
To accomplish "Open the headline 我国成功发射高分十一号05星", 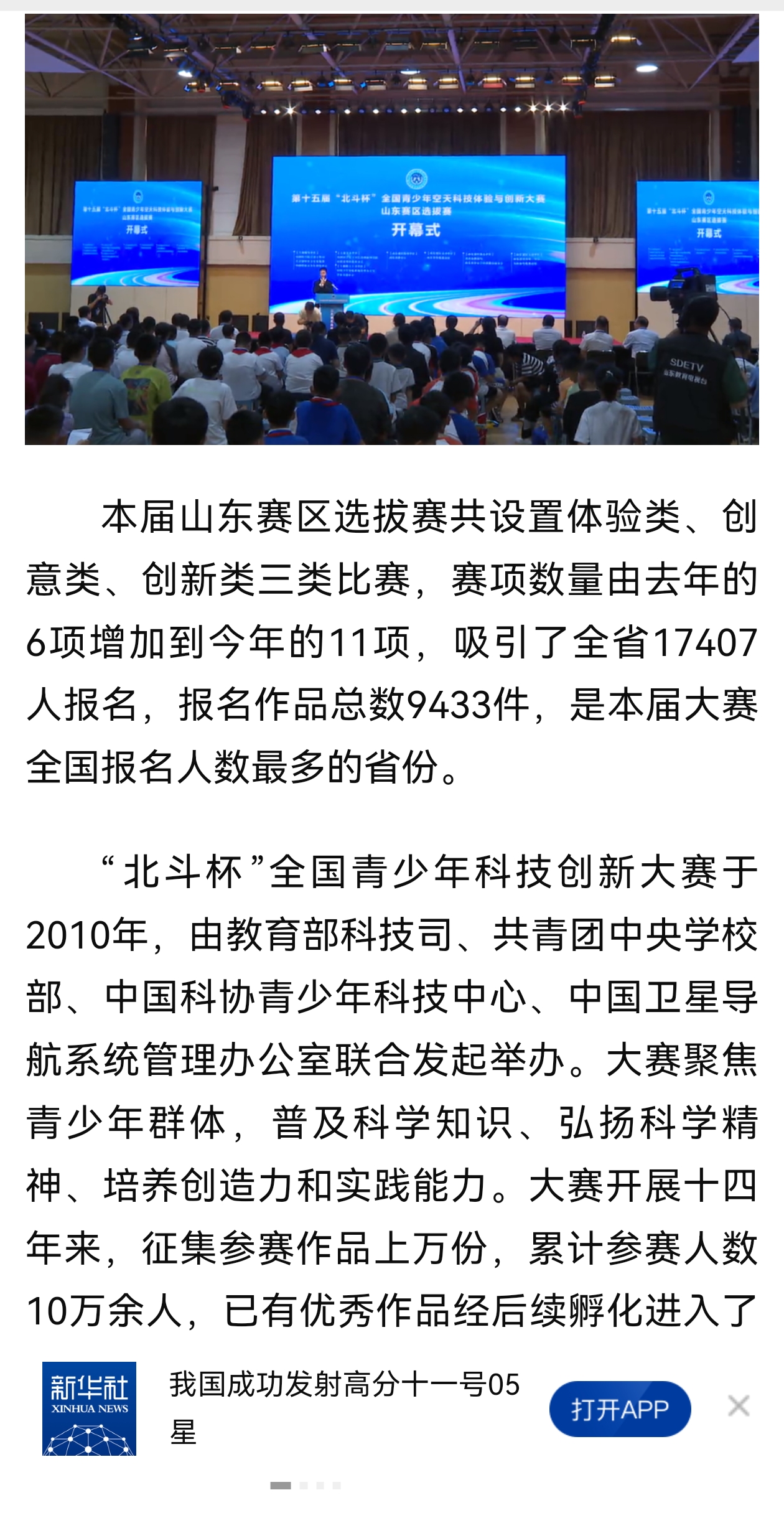I will tap(344, 1408).
